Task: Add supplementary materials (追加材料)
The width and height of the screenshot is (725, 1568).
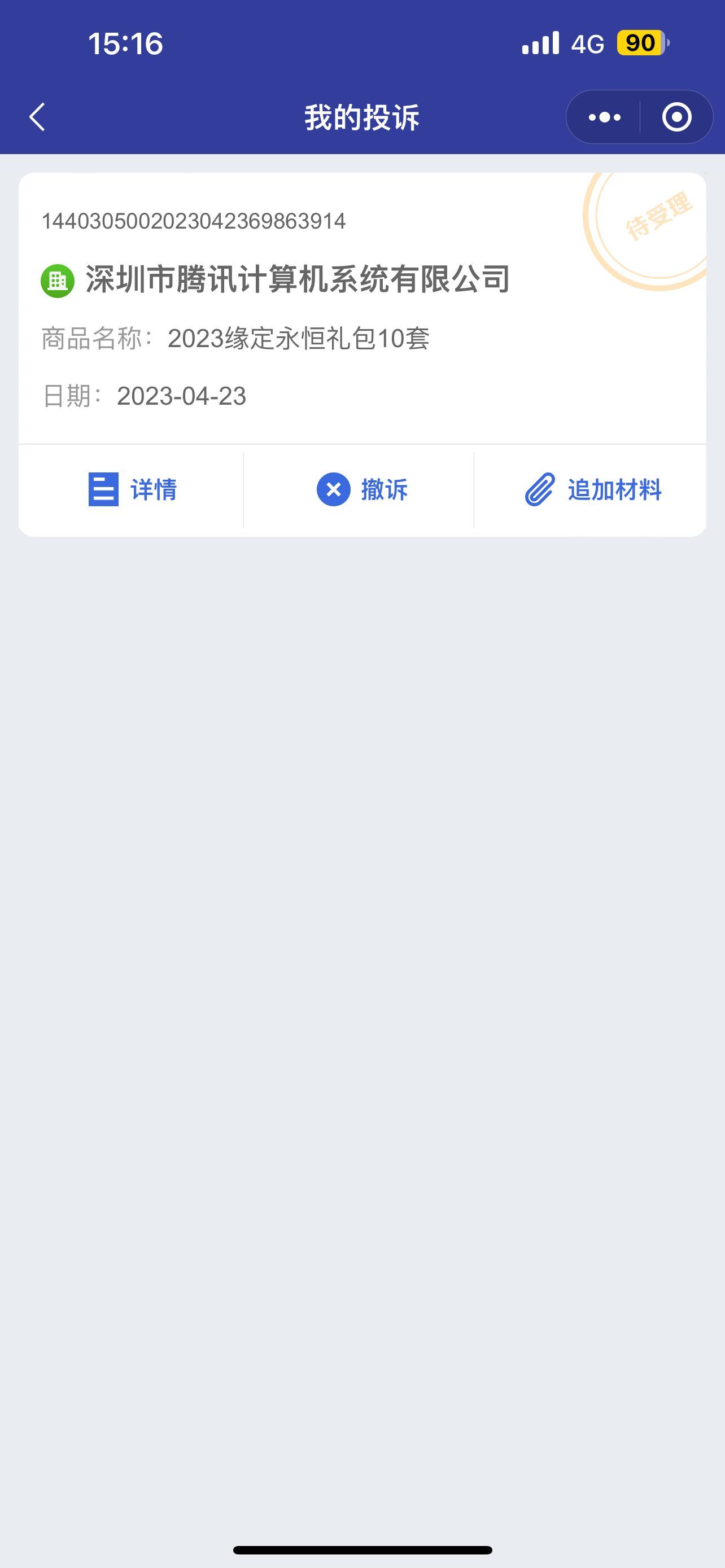Action: coord(593,489)
